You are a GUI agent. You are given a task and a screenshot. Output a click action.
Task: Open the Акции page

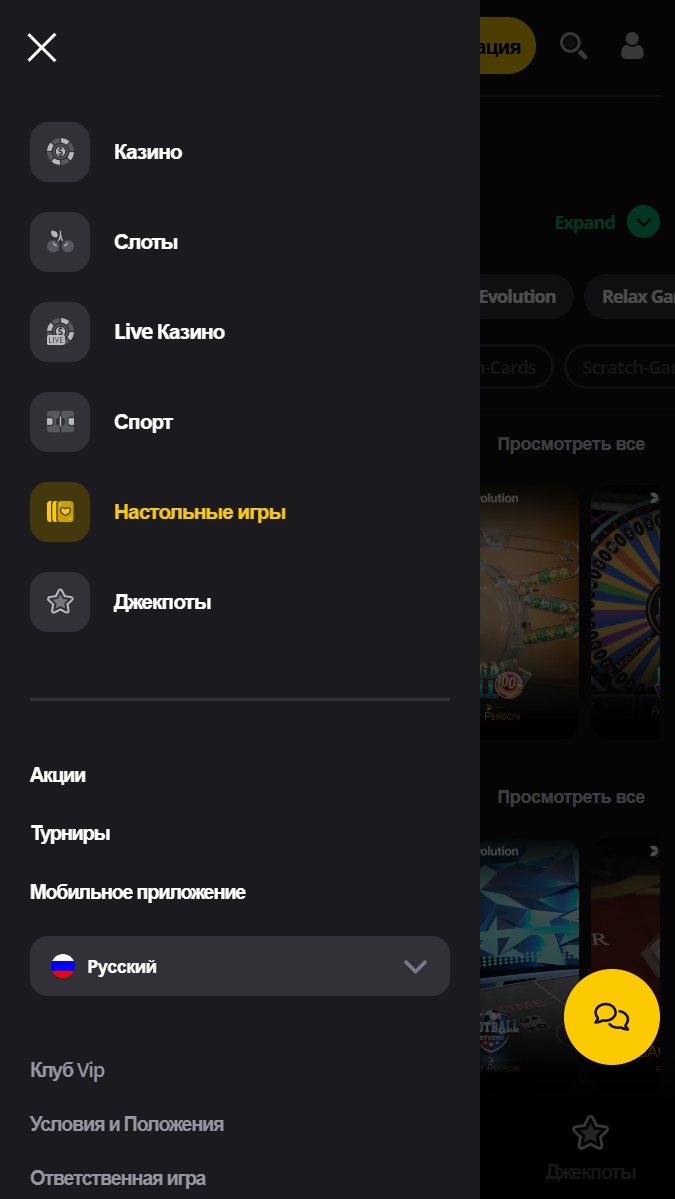[x=58, y=775]
